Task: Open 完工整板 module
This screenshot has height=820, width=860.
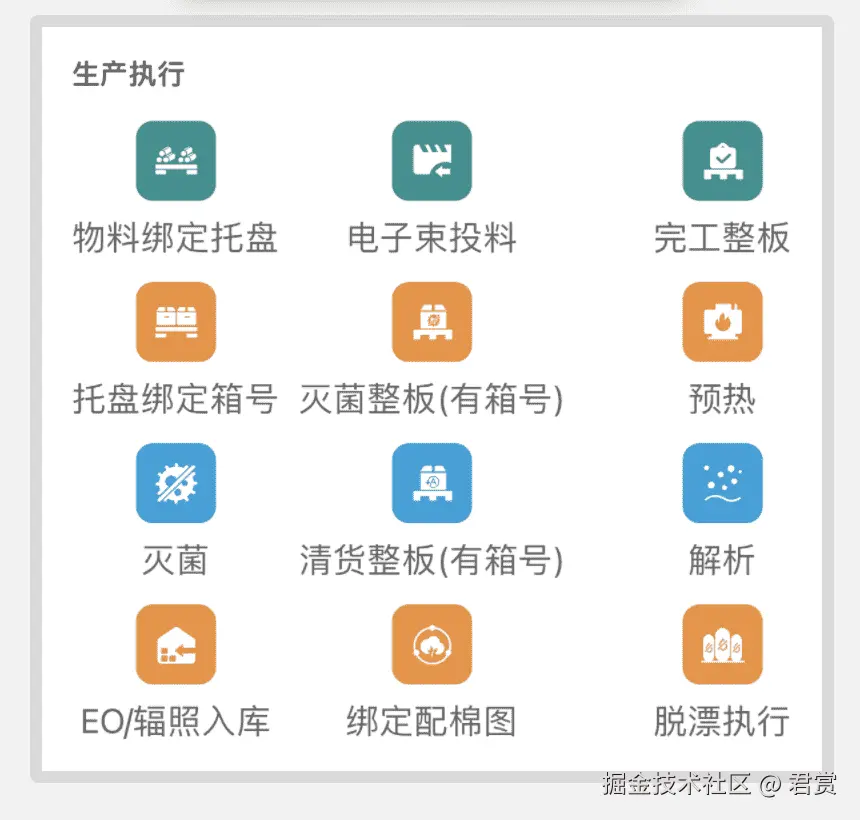Action: coord(722,161)
